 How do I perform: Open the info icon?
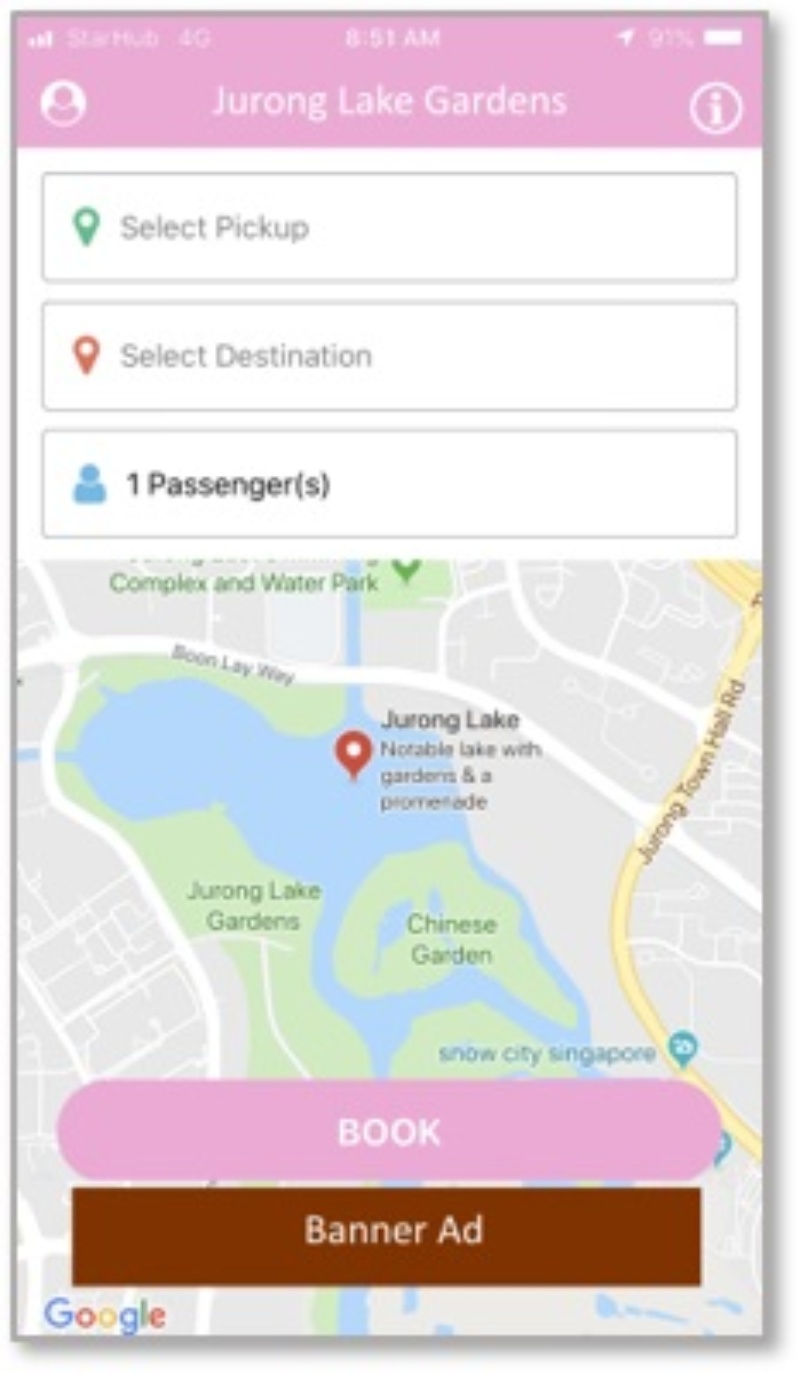716,108
